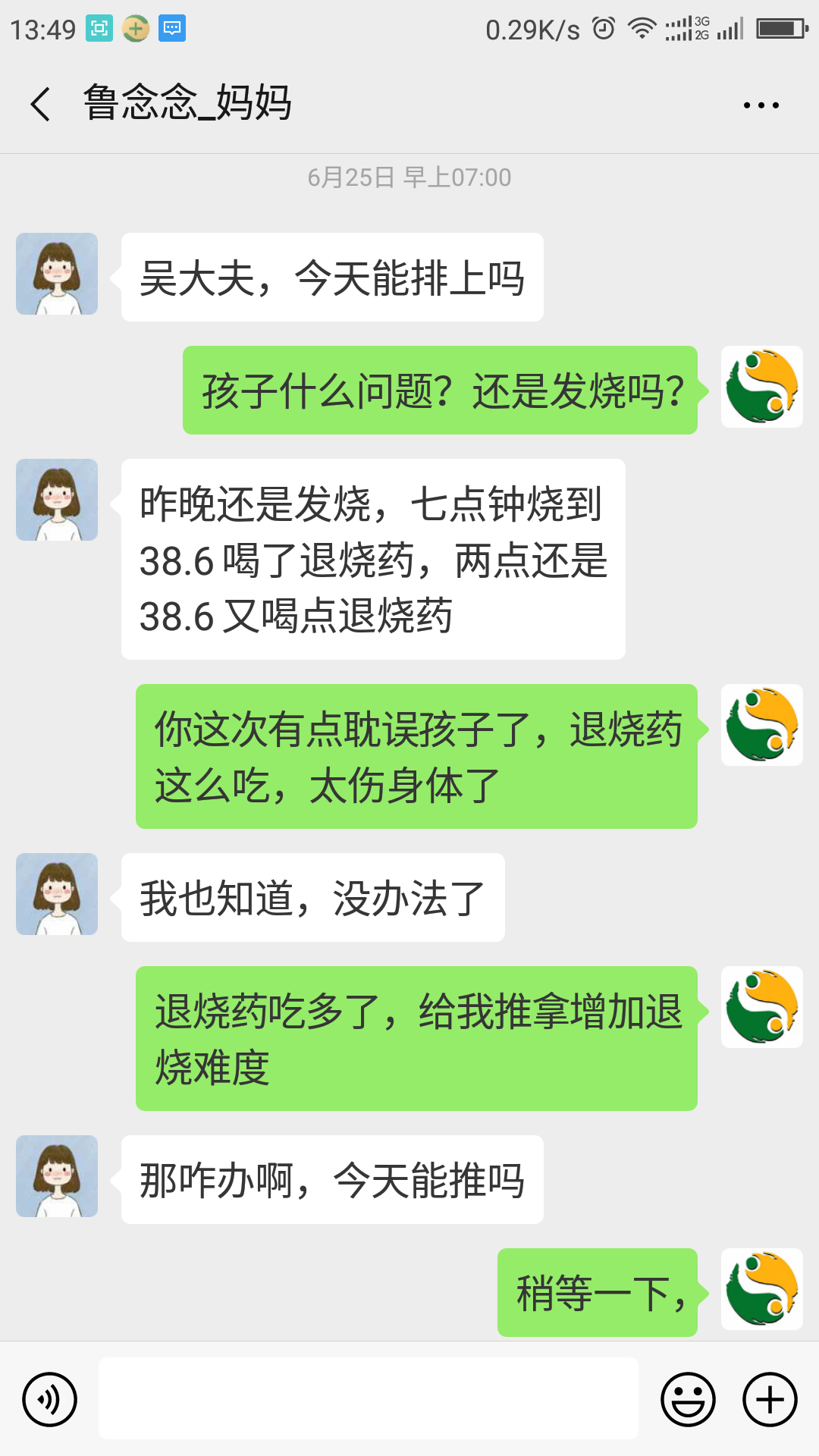Screen dimensions: 819x1456
Task: Open own avatar beside 稍等一下 message
Action: click(x=761, y=1289)
